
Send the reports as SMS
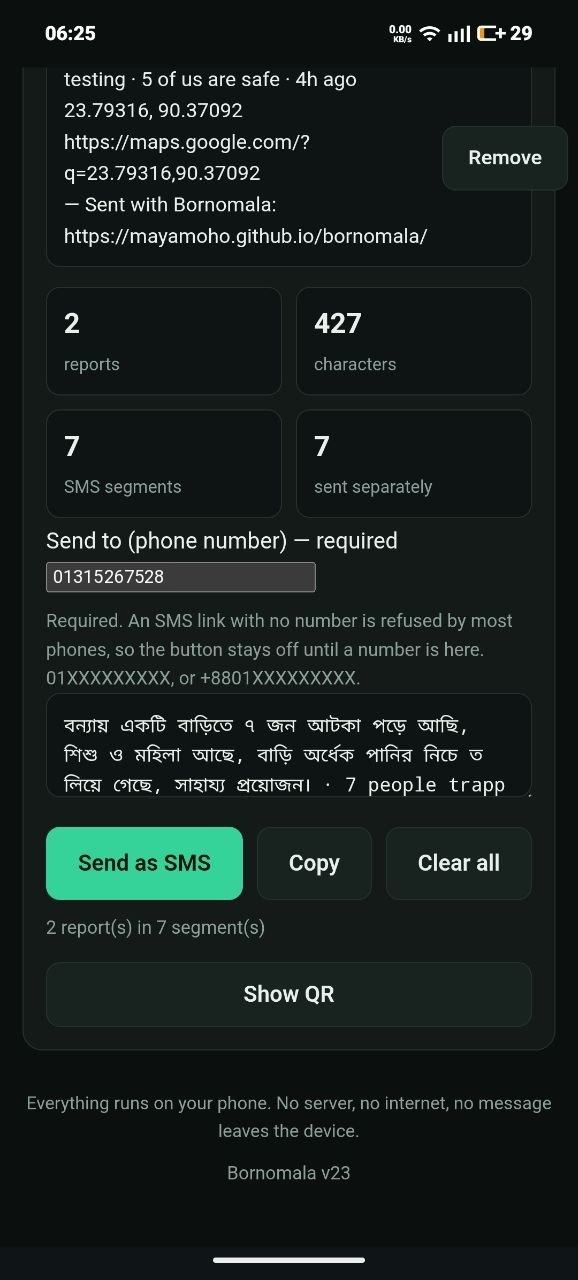(145, 863)
